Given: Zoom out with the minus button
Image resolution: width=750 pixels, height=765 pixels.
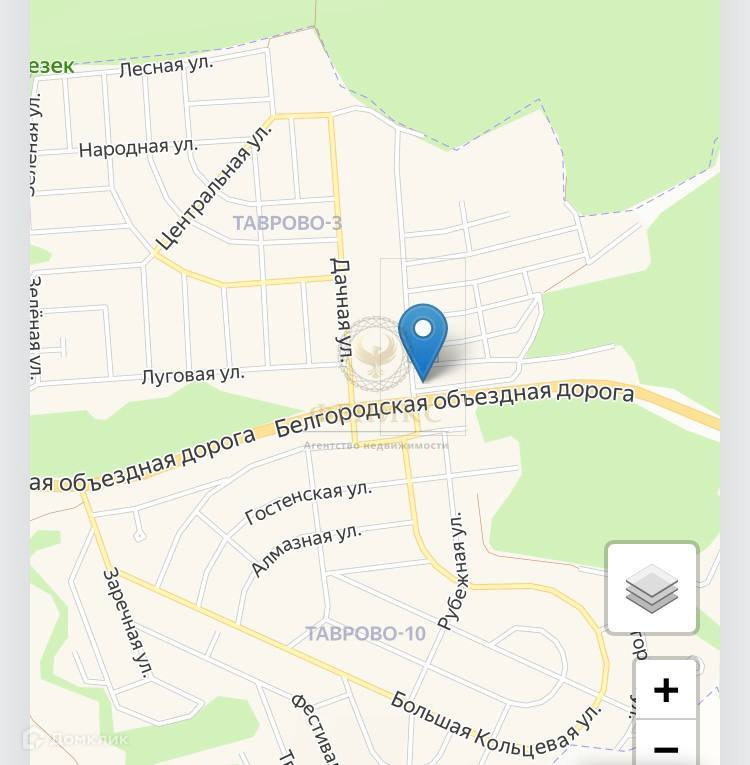Looking at the screenshot, I should [x=666, y=744].
